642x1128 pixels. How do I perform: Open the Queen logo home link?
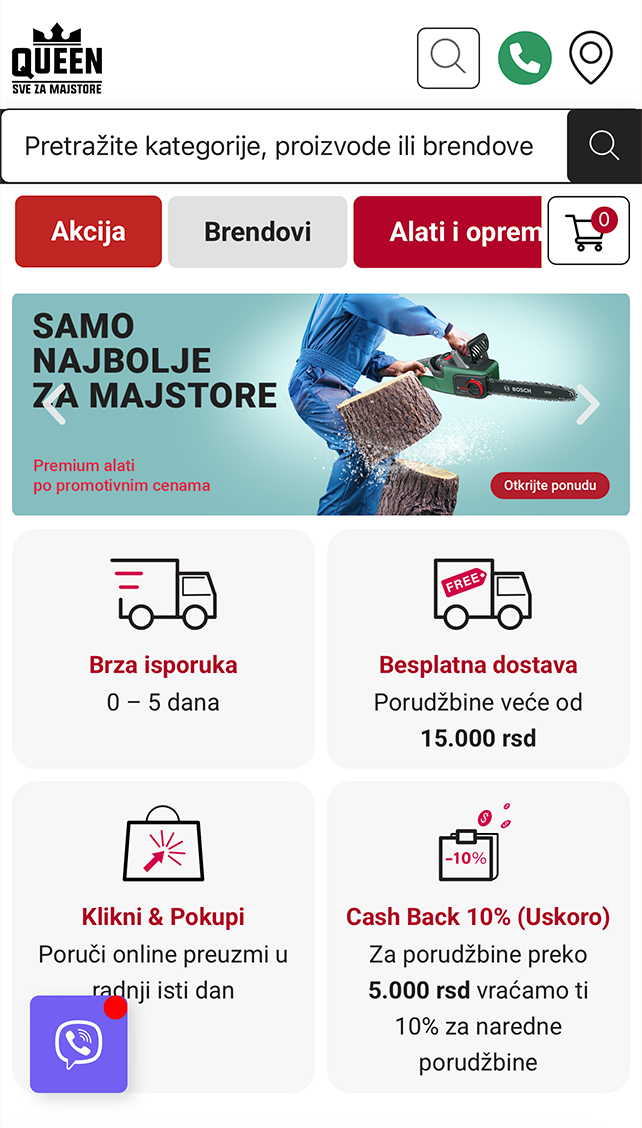click(x=57, y=59)
